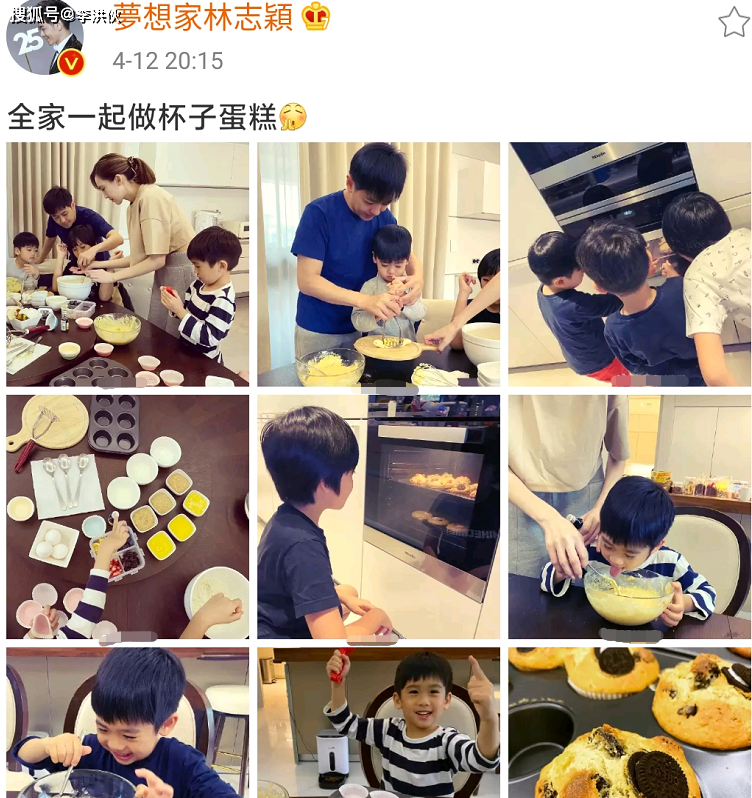View the photo of the boy giving a thumbs up
Screen dimensions: 752x798
point(379,722)
